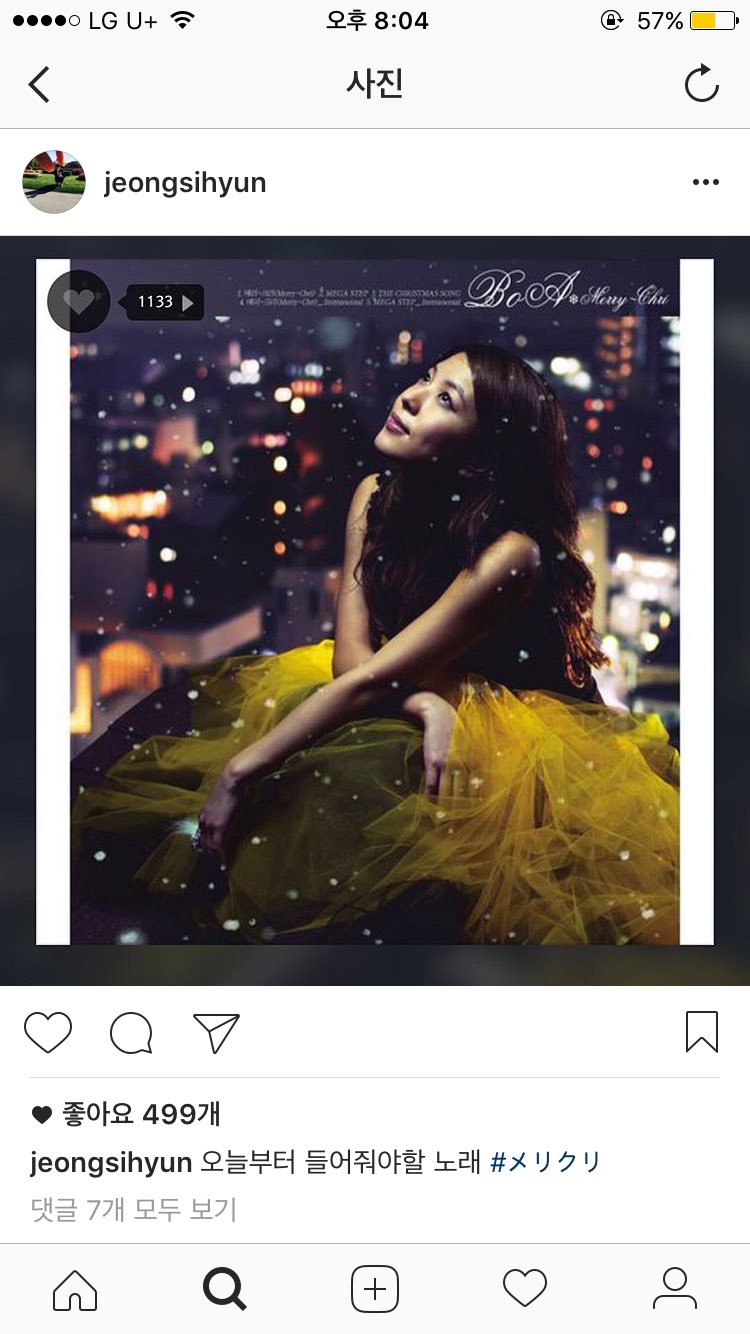Open jeongsihyun's profile picture

pos(54,182)
